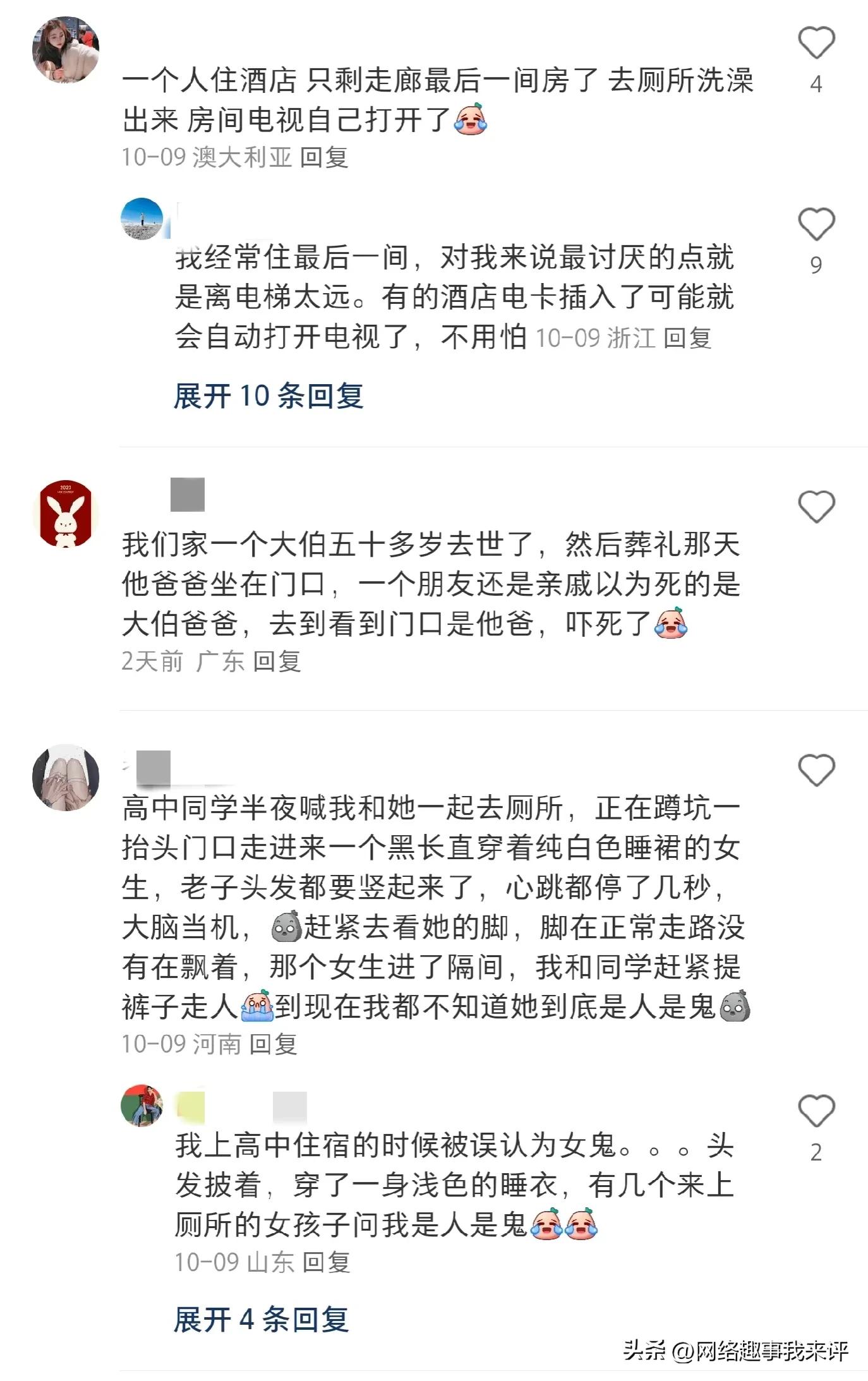Reply to the Australia commenter's hotel story

(323, 157)
